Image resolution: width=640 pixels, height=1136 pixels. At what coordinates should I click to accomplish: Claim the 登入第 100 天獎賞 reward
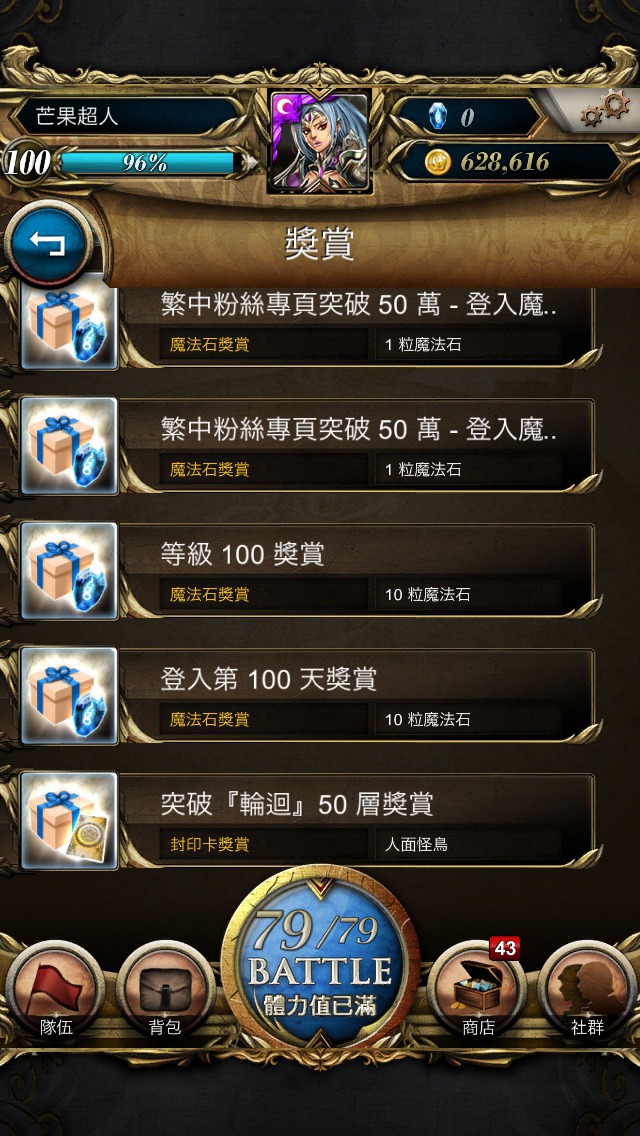310,696
